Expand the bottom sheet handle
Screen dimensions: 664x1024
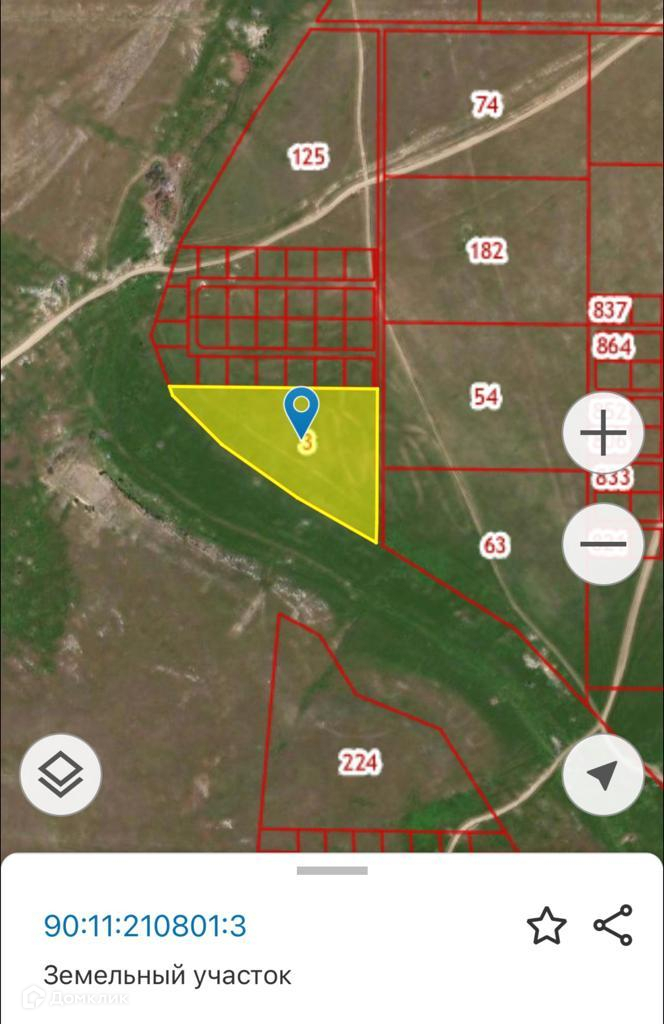332,871
